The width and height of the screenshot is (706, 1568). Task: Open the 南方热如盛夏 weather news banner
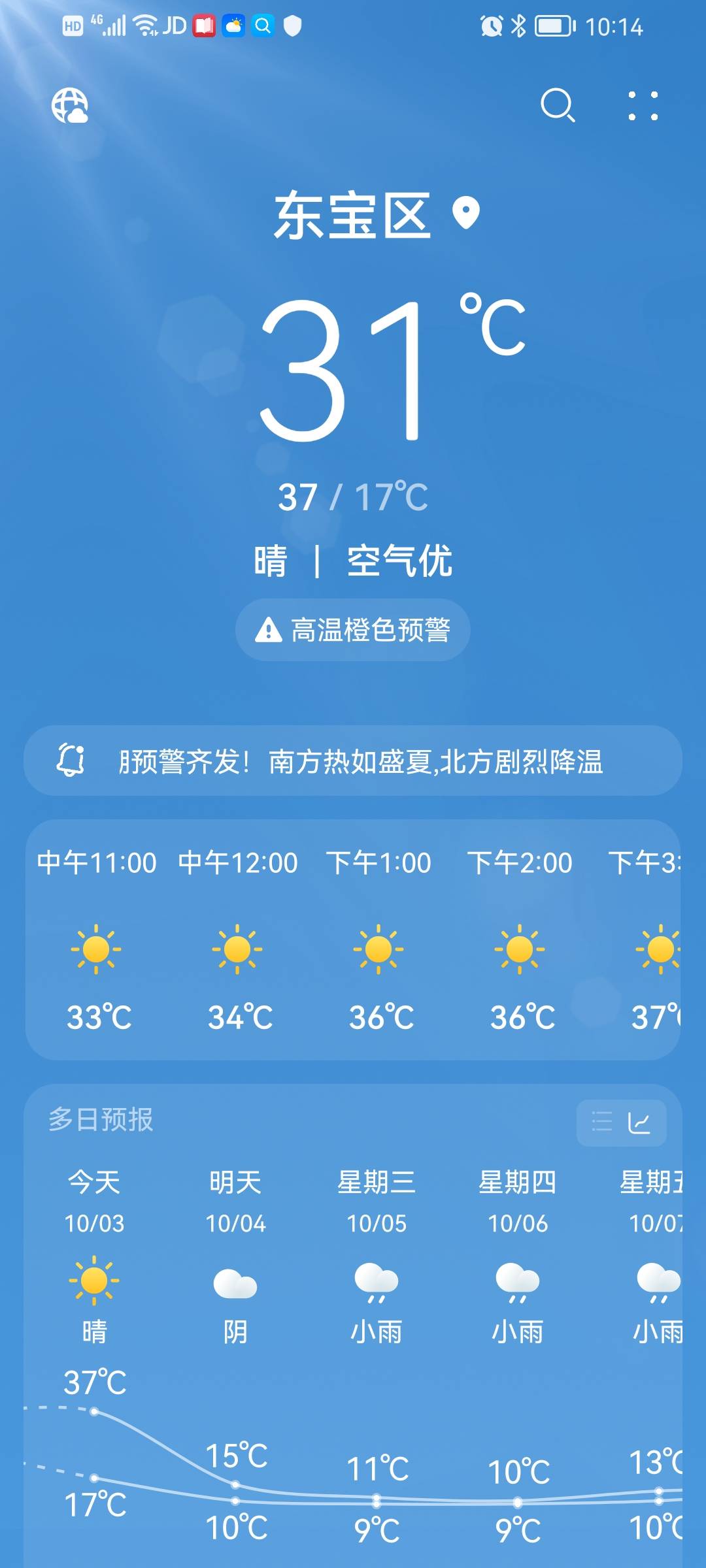coord(353,760)
